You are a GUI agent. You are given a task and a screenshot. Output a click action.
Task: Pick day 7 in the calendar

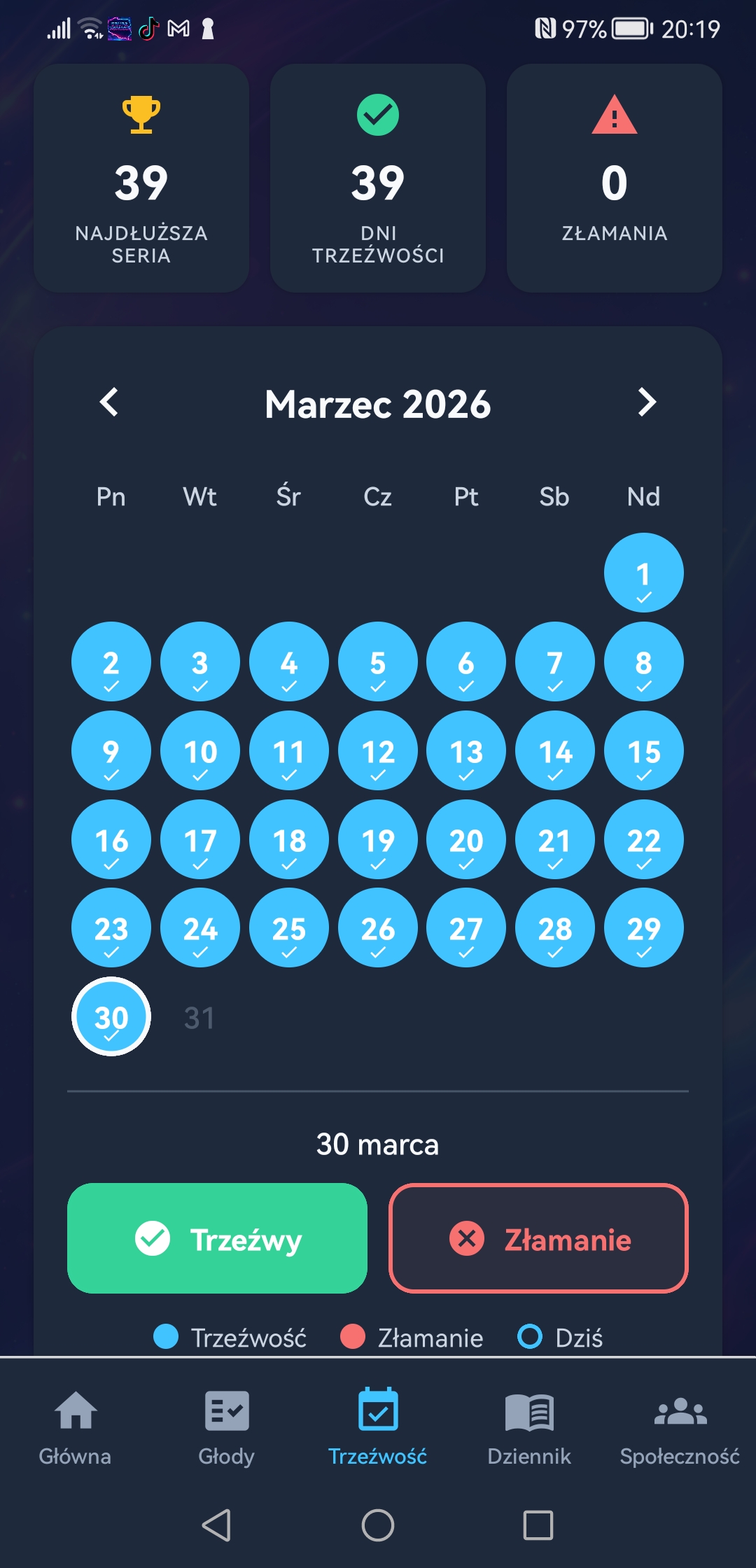[x=555, y=662]
